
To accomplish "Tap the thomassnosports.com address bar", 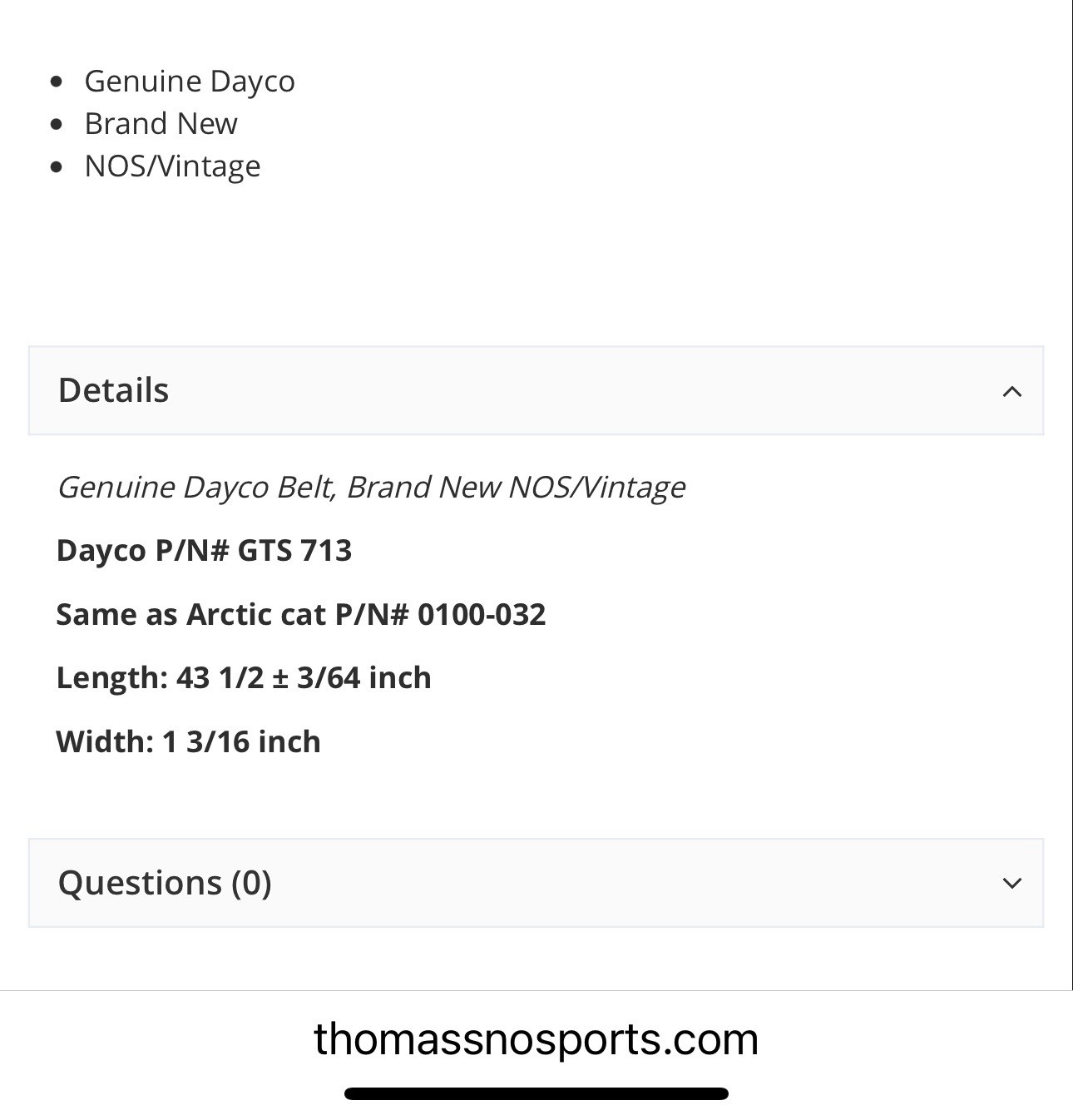I will click(536, 1039).
